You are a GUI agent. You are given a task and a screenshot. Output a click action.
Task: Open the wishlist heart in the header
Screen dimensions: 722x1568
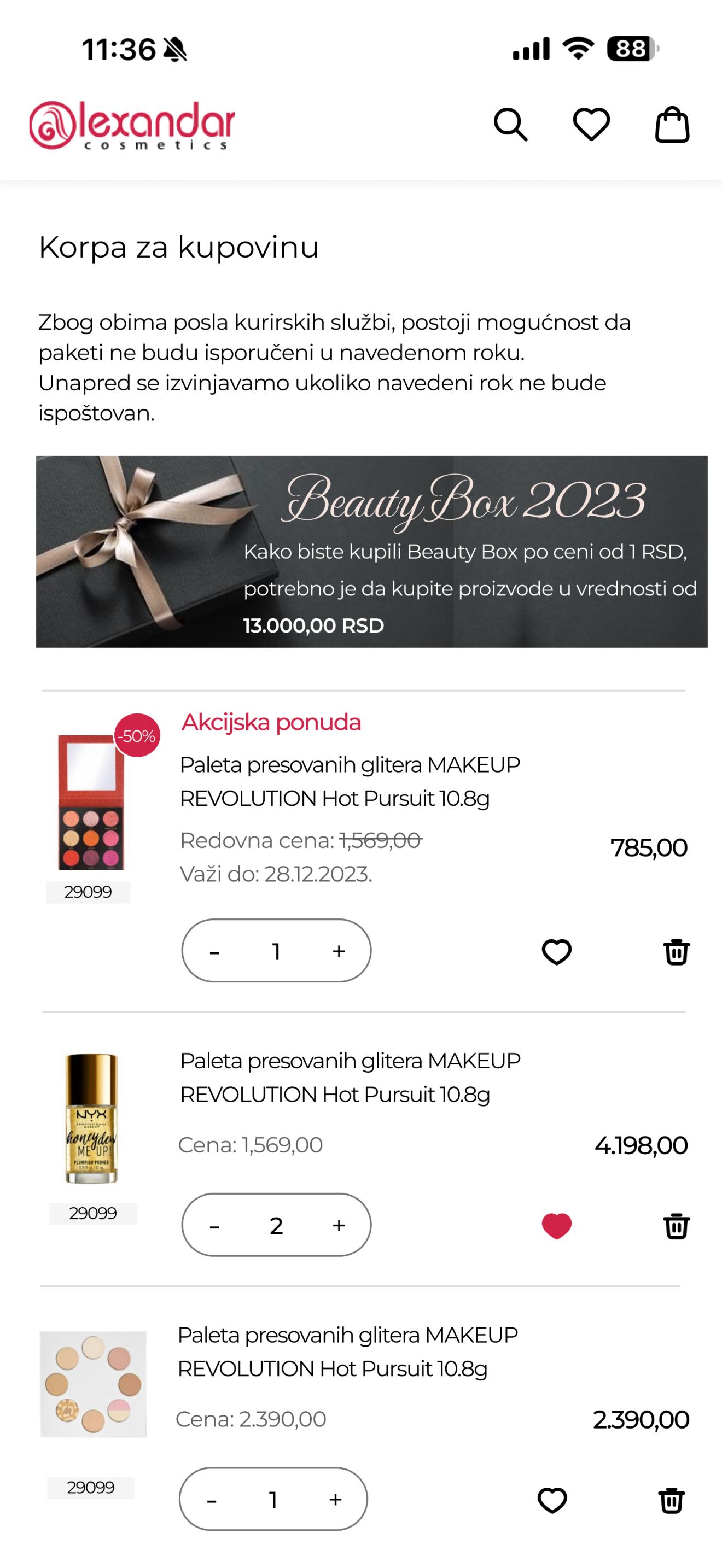click(x=591, y=125)
